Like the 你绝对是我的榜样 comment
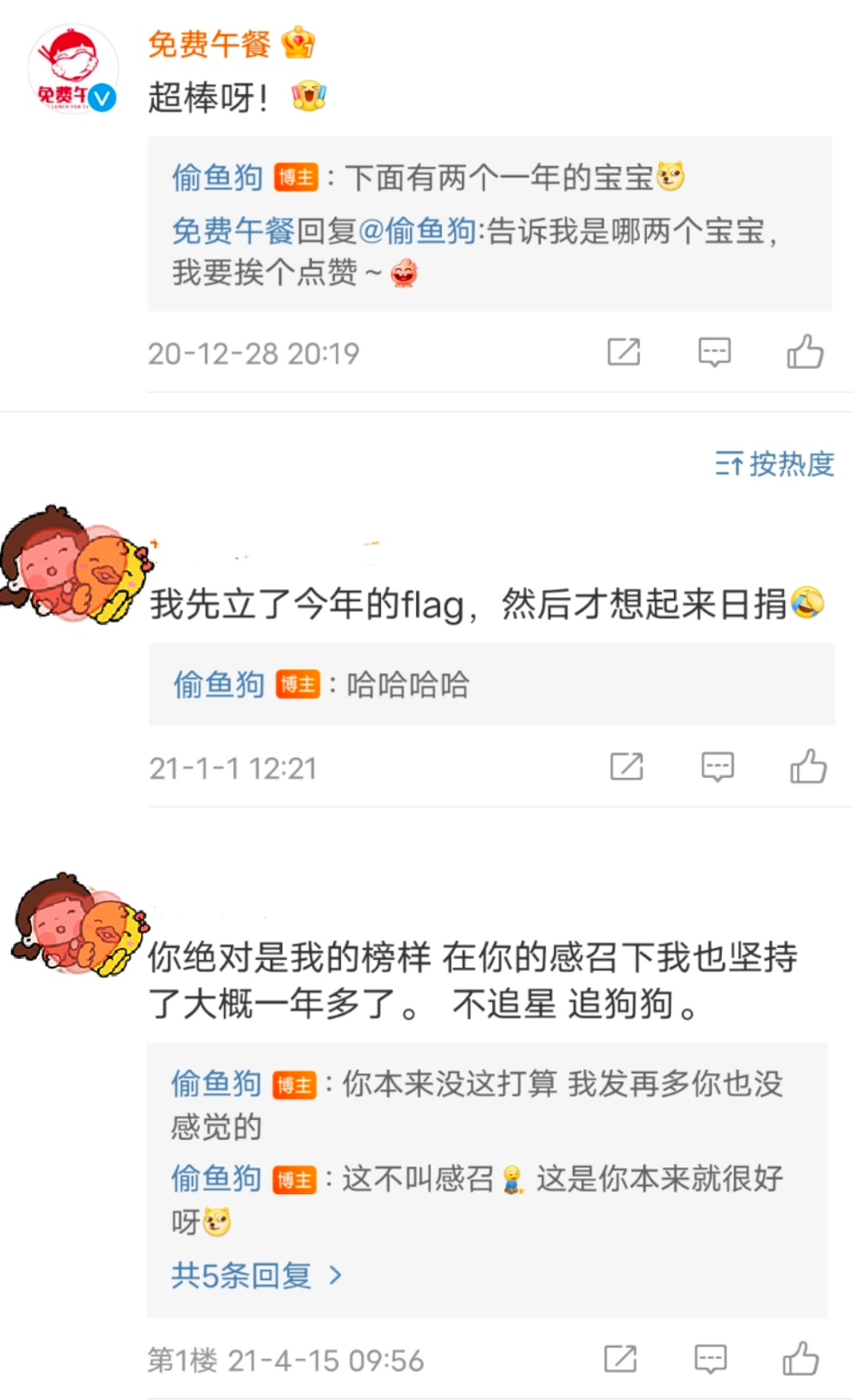Image resolution: width=853 pixels, height=1400 pixels. click(x=801, y=1359)
